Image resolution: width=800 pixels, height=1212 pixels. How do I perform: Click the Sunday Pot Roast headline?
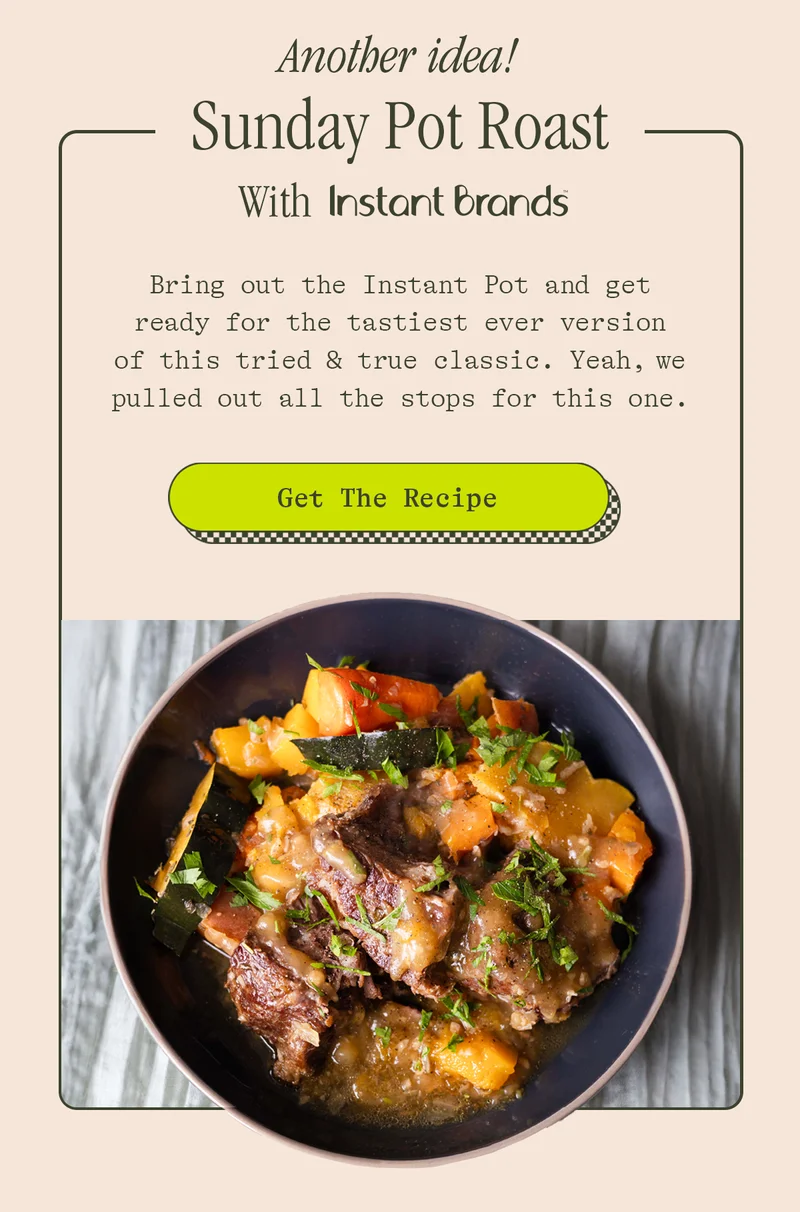tap(400, 124)
